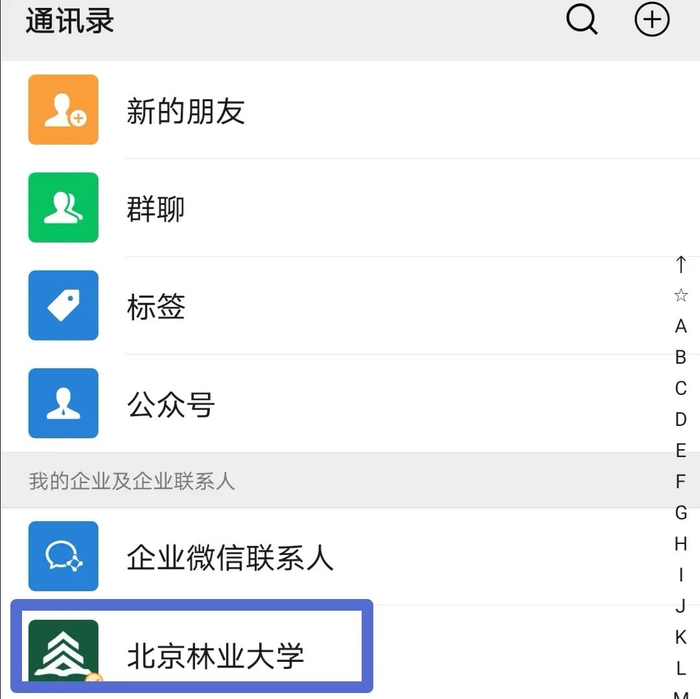The width and height of the screenshot is (700, 699).
Task: Jump to top using arrow index
Action: [x=680, y=264]
